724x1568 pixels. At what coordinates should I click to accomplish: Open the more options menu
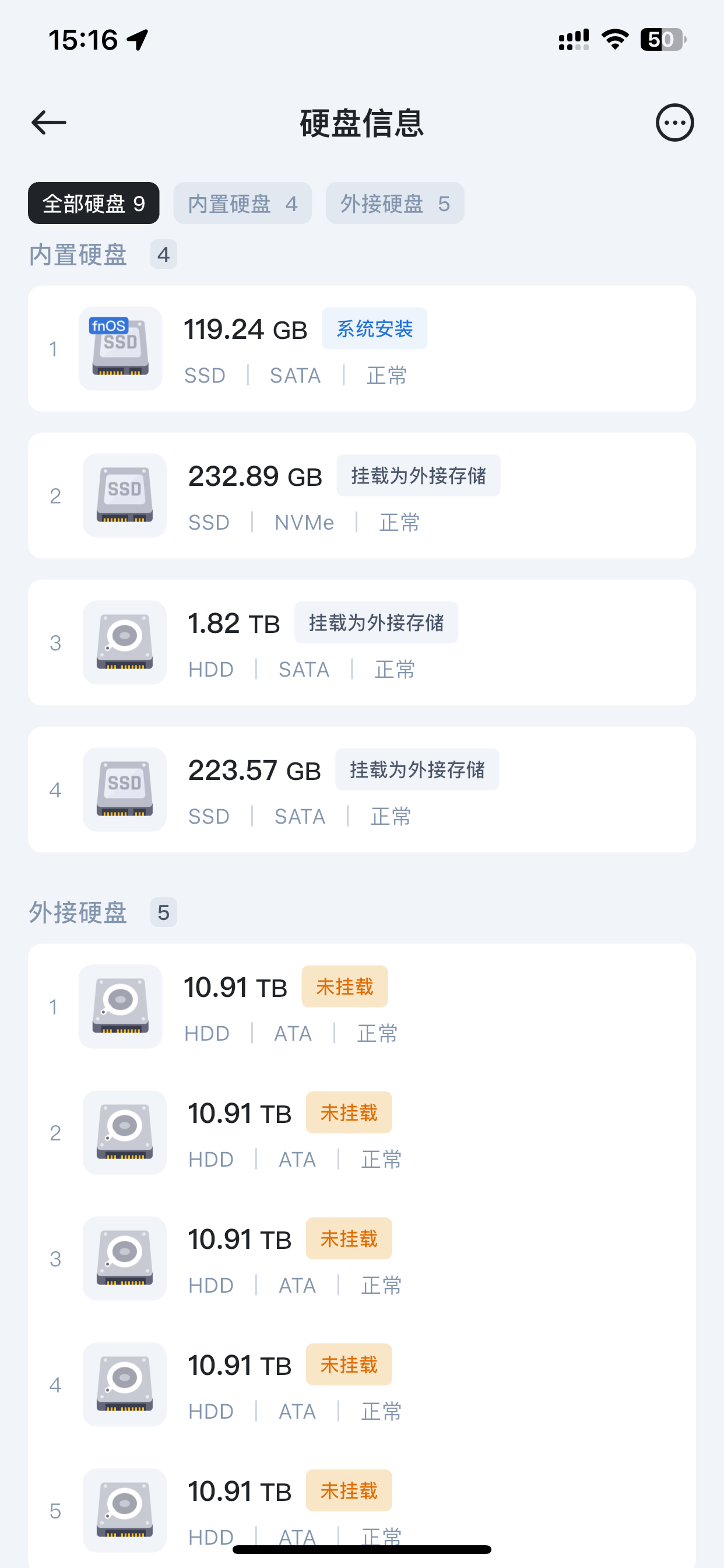coord(674,123)
